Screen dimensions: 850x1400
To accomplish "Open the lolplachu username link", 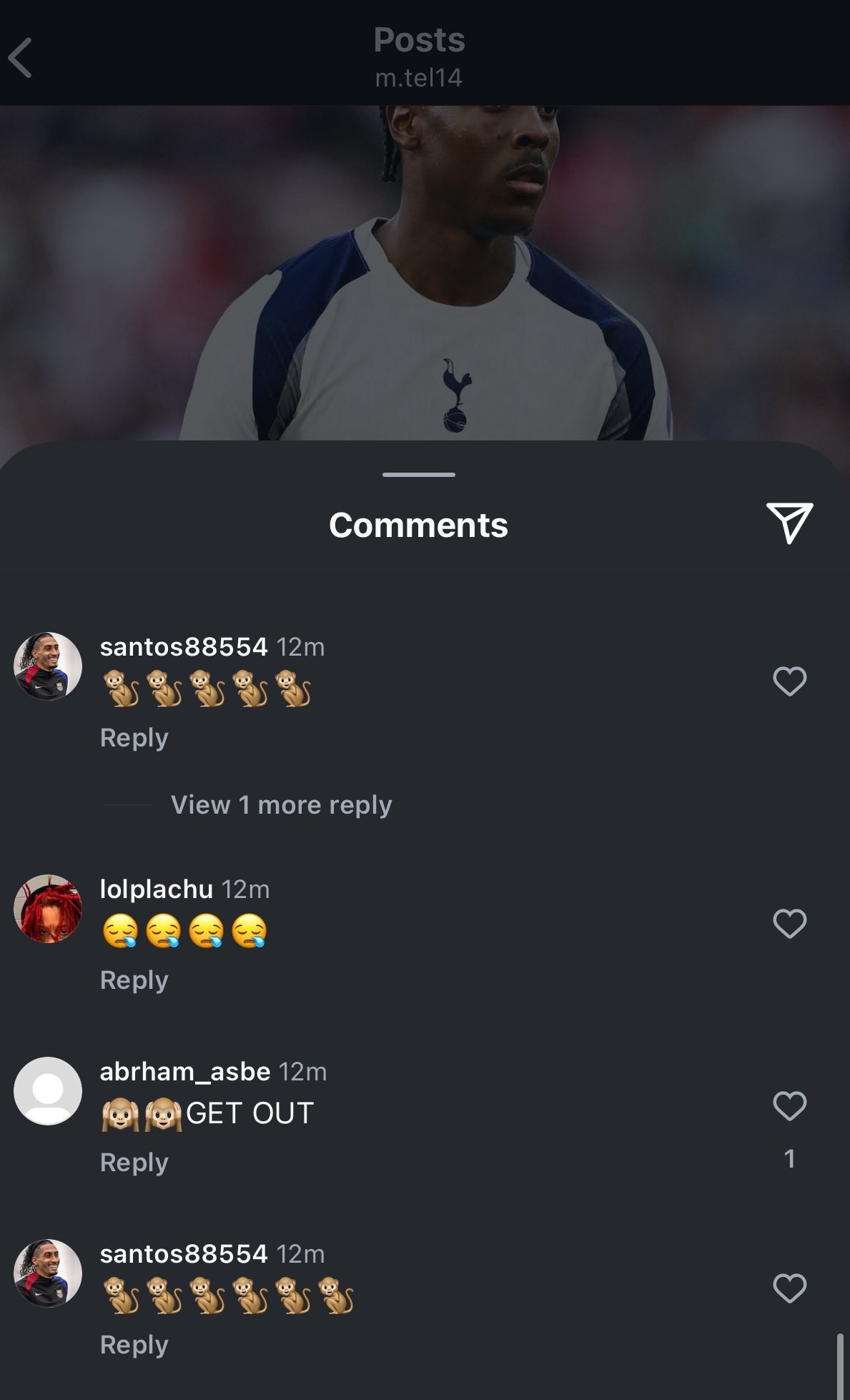I will coord(157,889).
